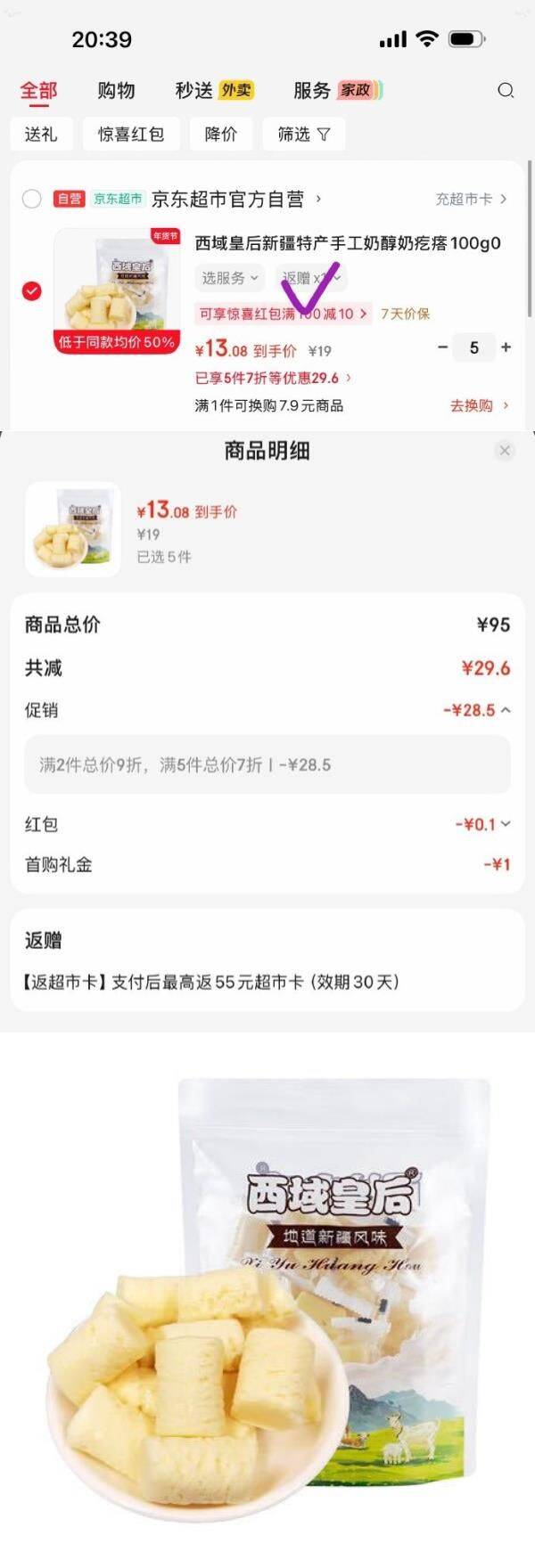Switch to the 购物 tab

click(116, 90)
